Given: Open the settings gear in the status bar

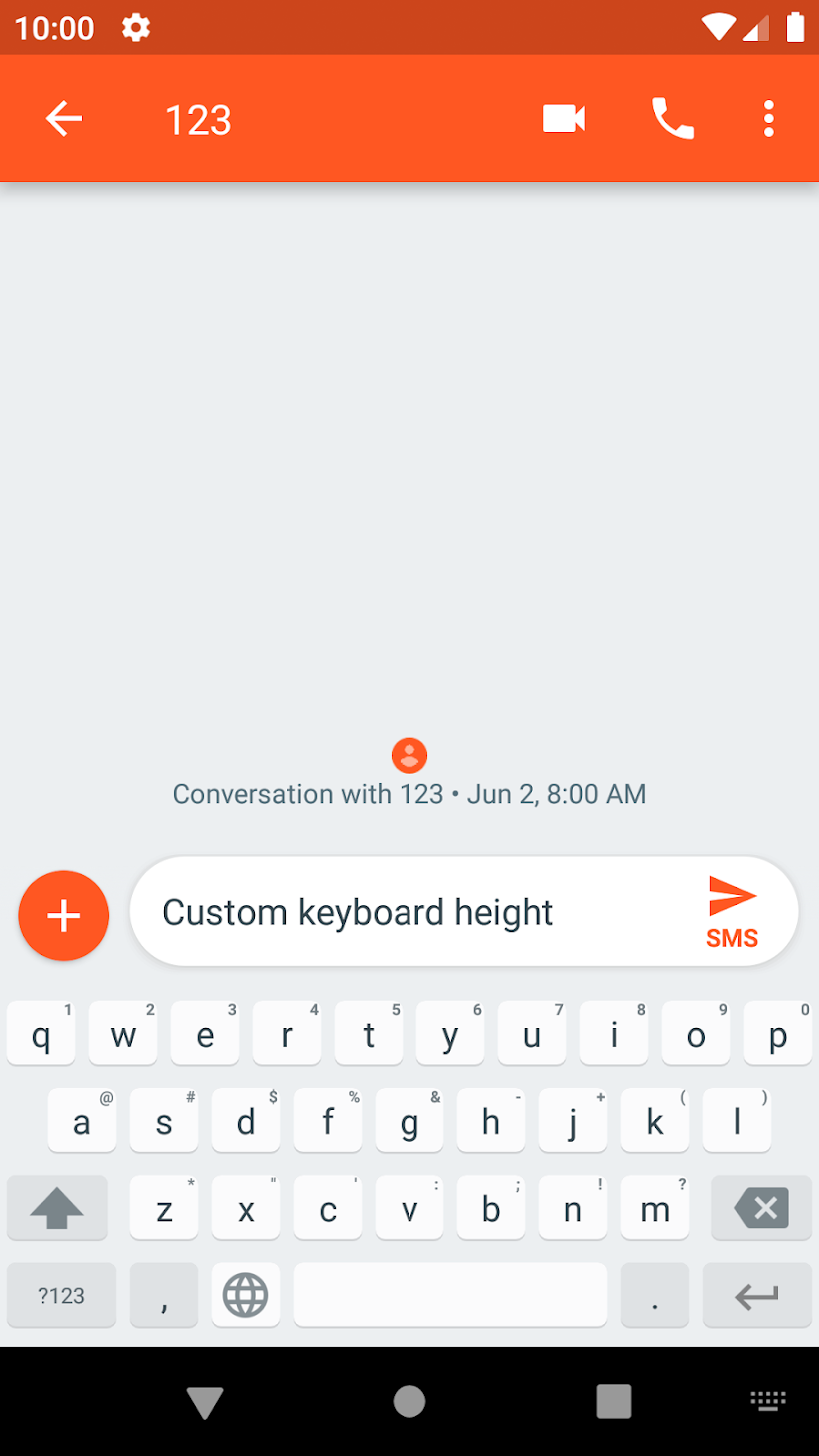Looking at the screenshot, I should 135,28.
